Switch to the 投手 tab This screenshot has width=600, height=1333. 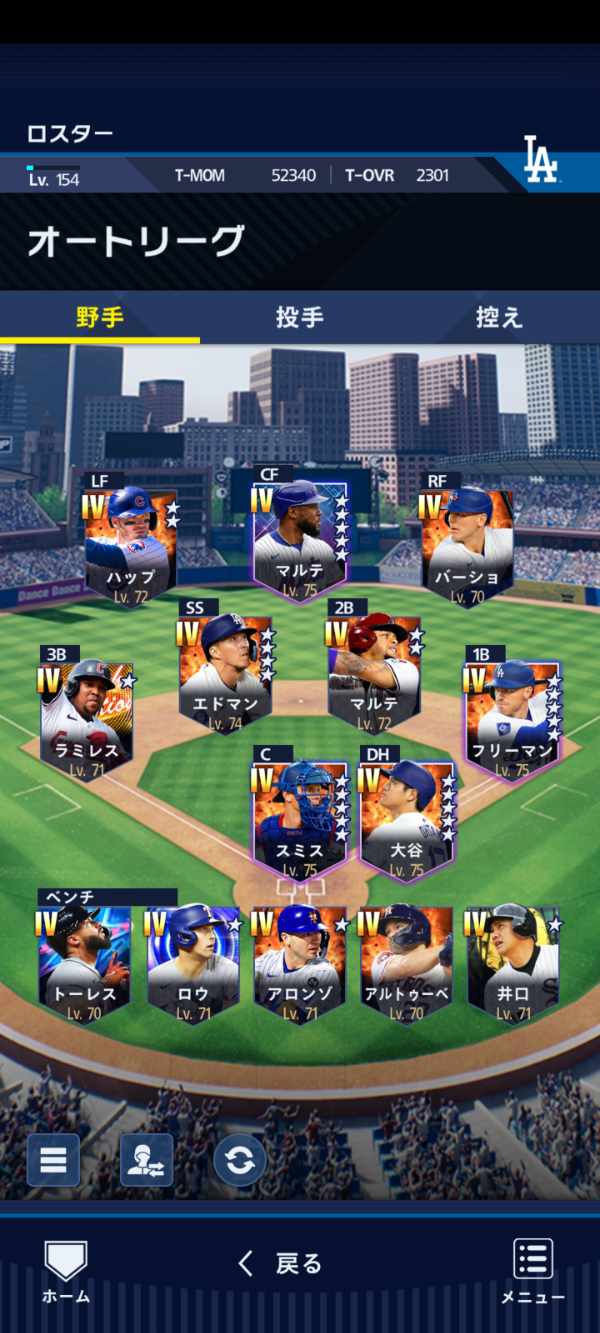299,318
